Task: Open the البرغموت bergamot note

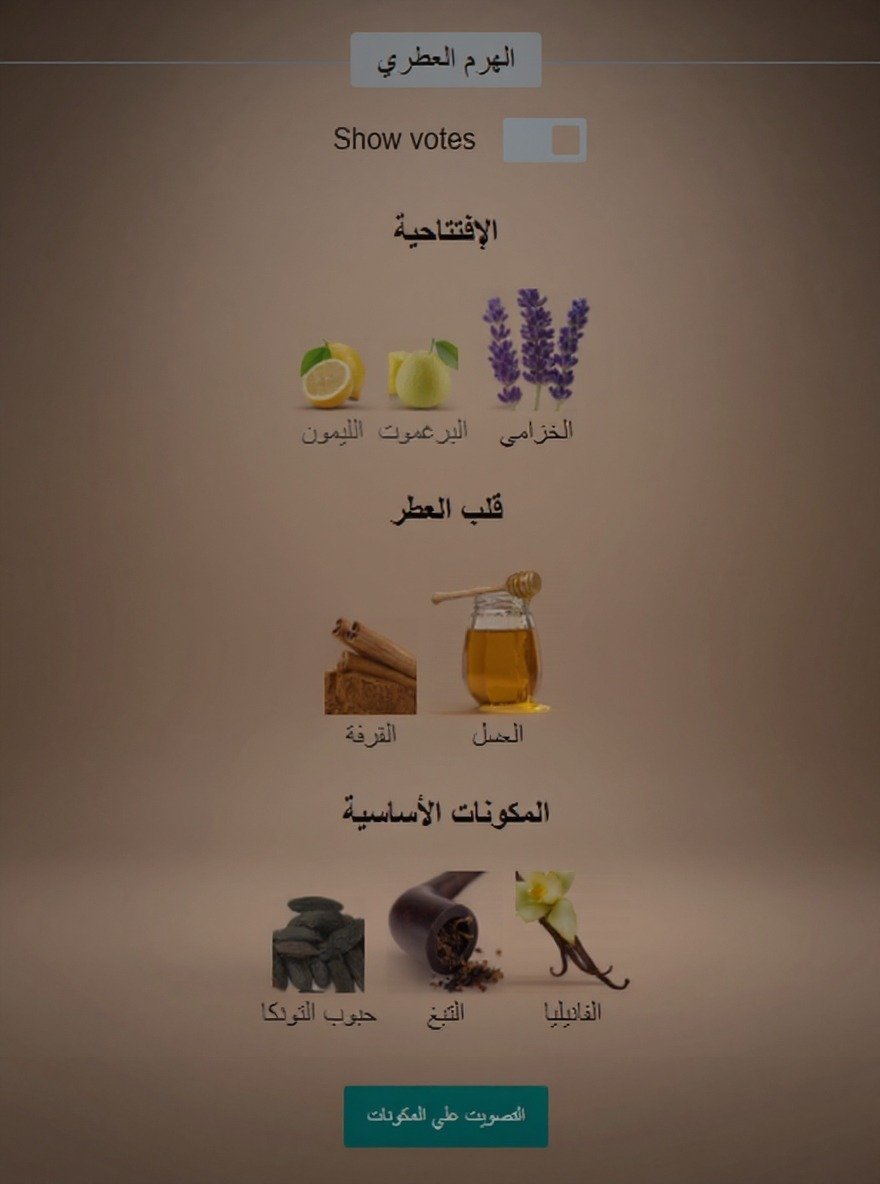Action: tap(423, 377)
